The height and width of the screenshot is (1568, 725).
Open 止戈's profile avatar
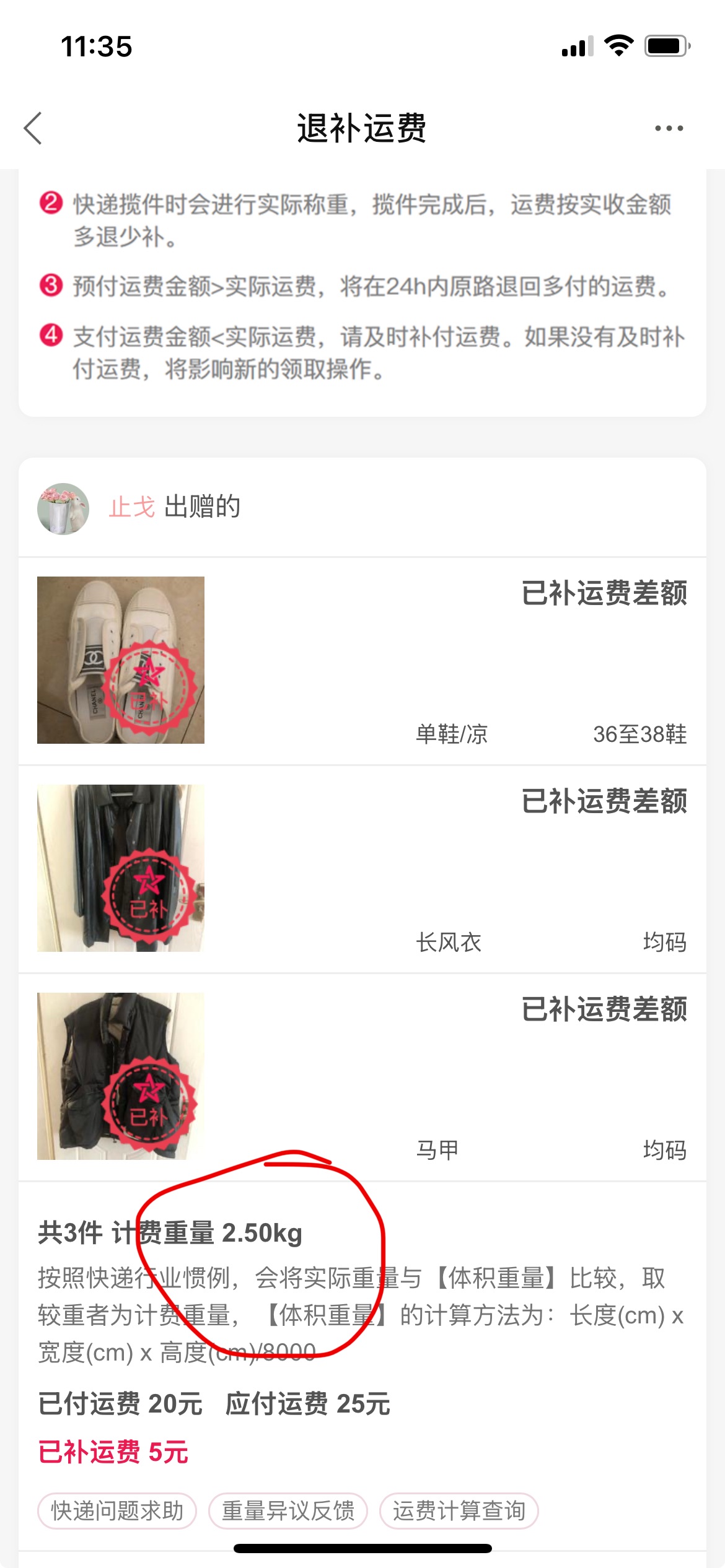[63, 508]
